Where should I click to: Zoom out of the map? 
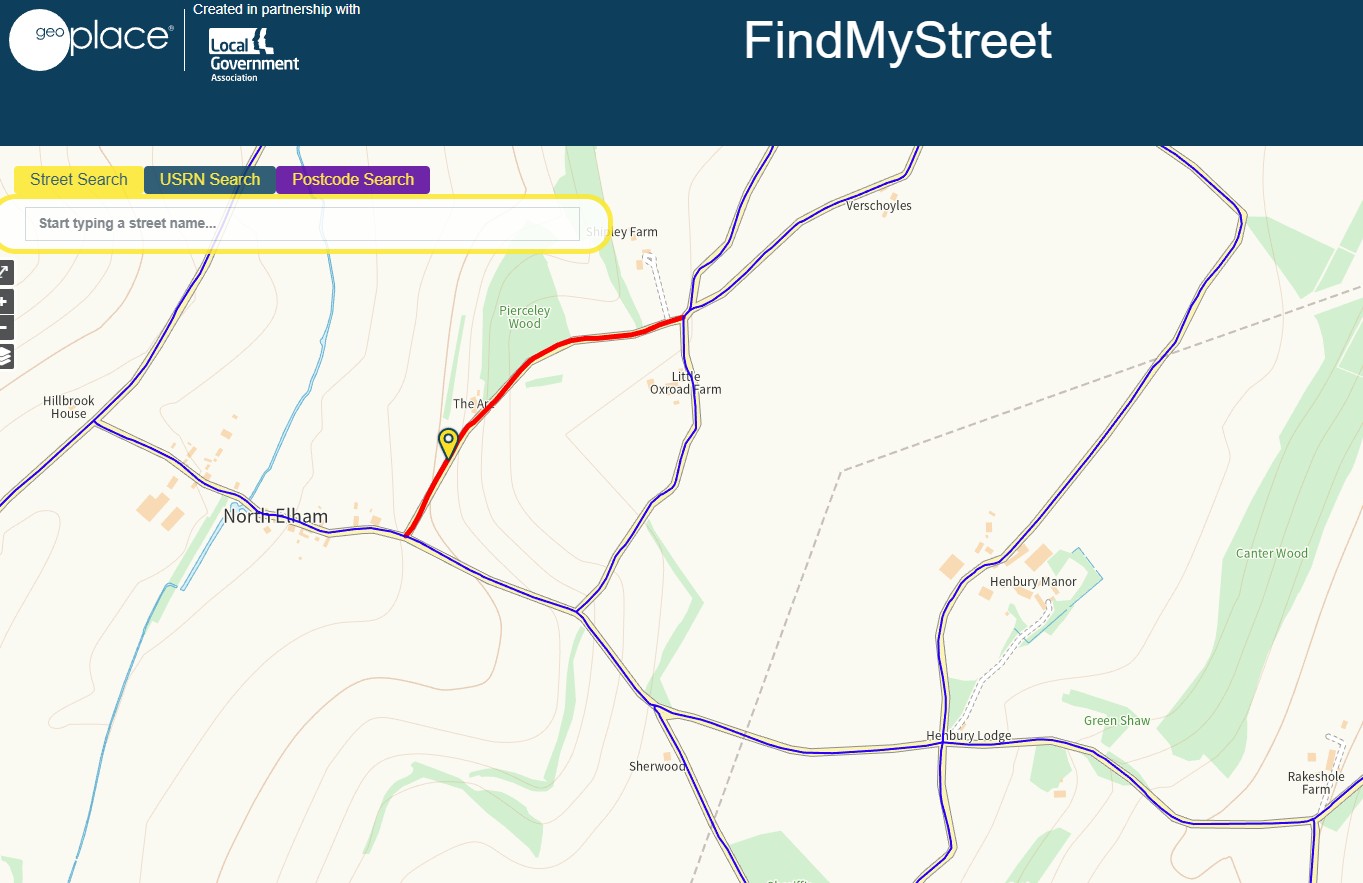(5, 328)
